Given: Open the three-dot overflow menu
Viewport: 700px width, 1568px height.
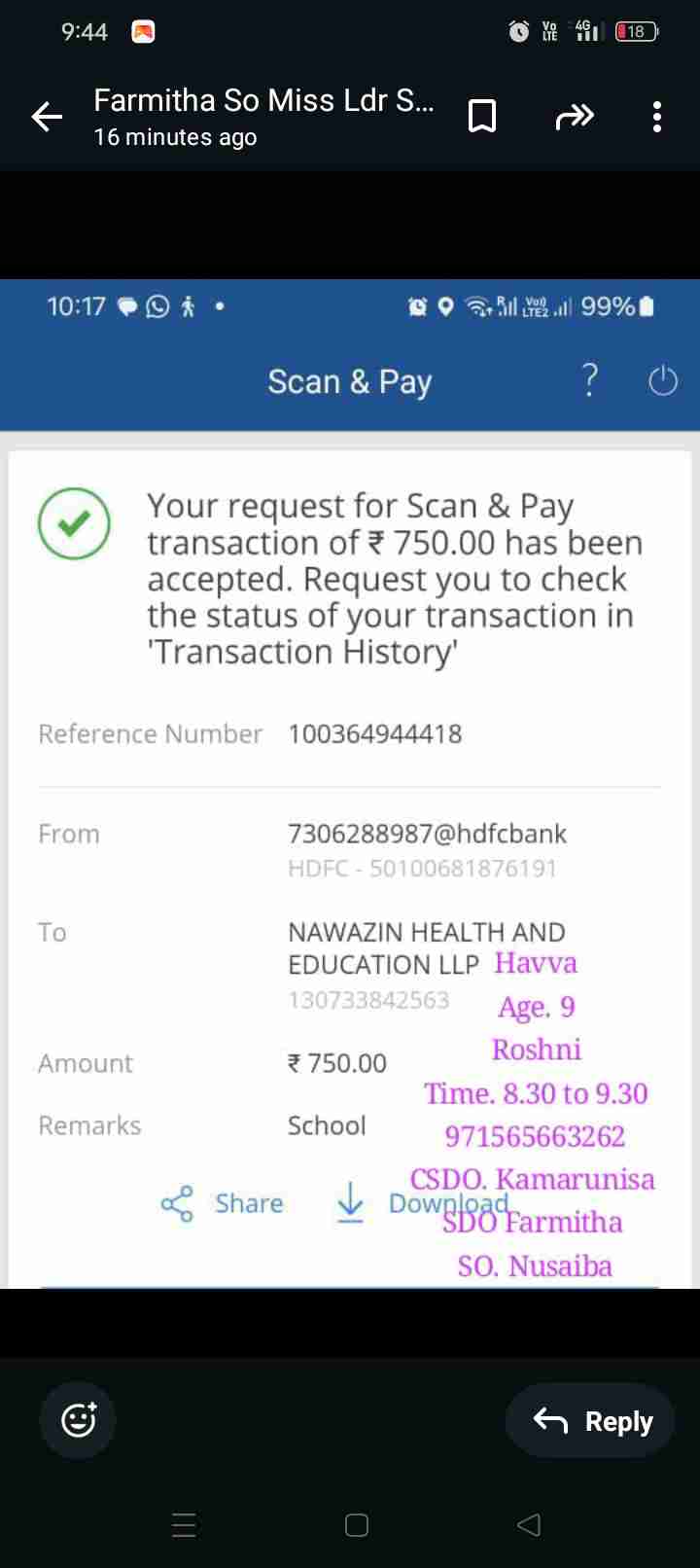Looking at the screenshot, I should click(657, 117).
